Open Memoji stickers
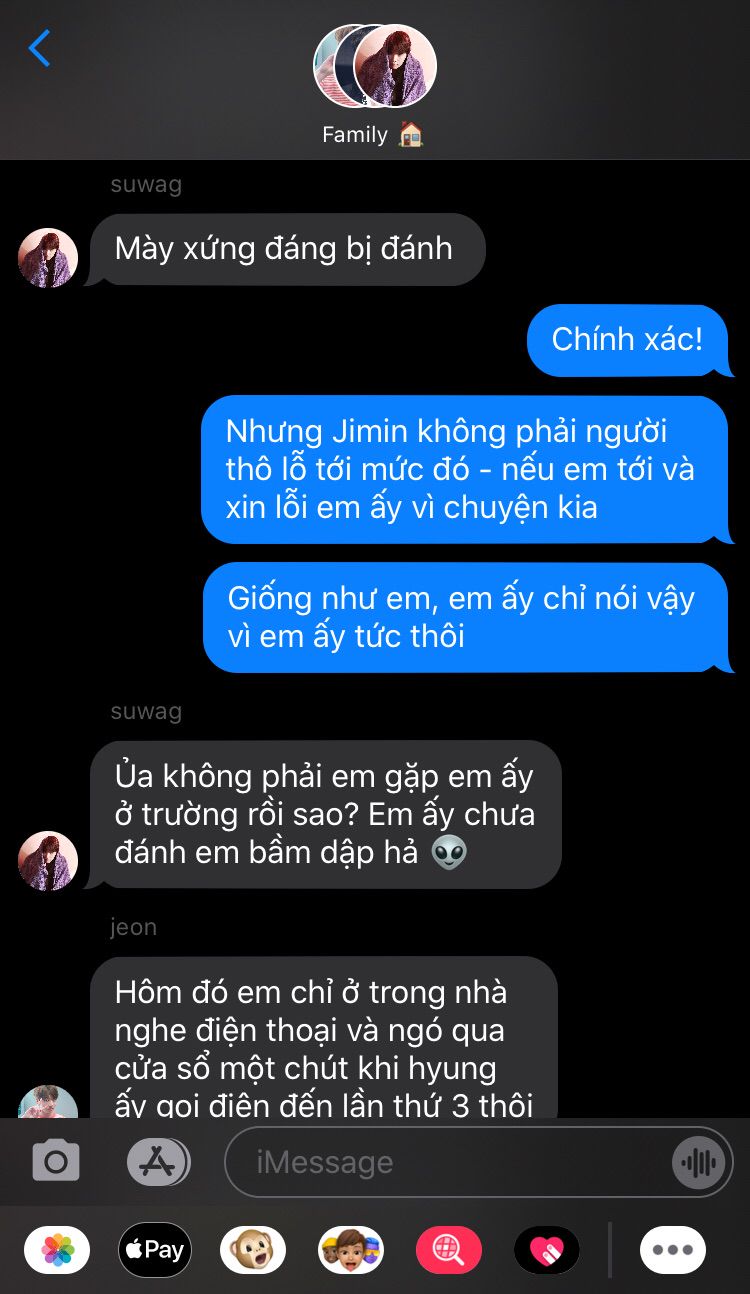The width and height of the screenshot is (750, 1294). tap(351, 1249)
